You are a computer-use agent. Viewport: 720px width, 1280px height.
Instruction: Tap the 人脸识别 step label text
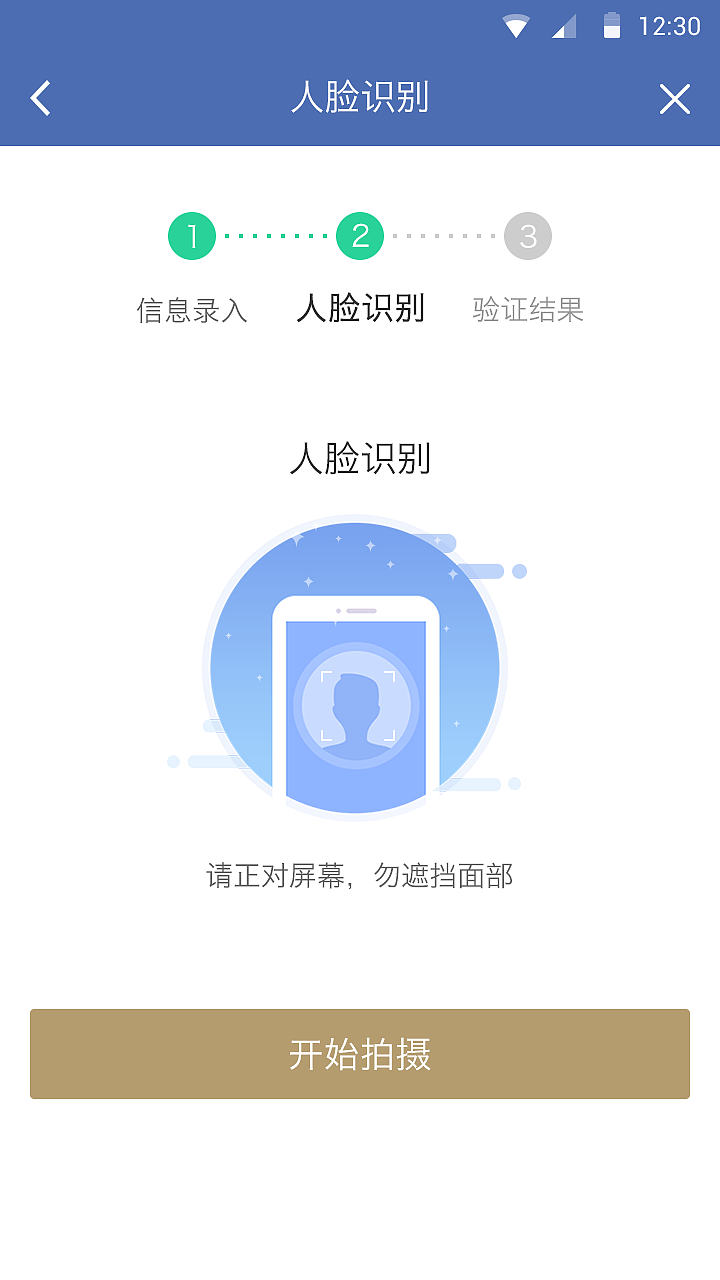[x=360, y=310]
